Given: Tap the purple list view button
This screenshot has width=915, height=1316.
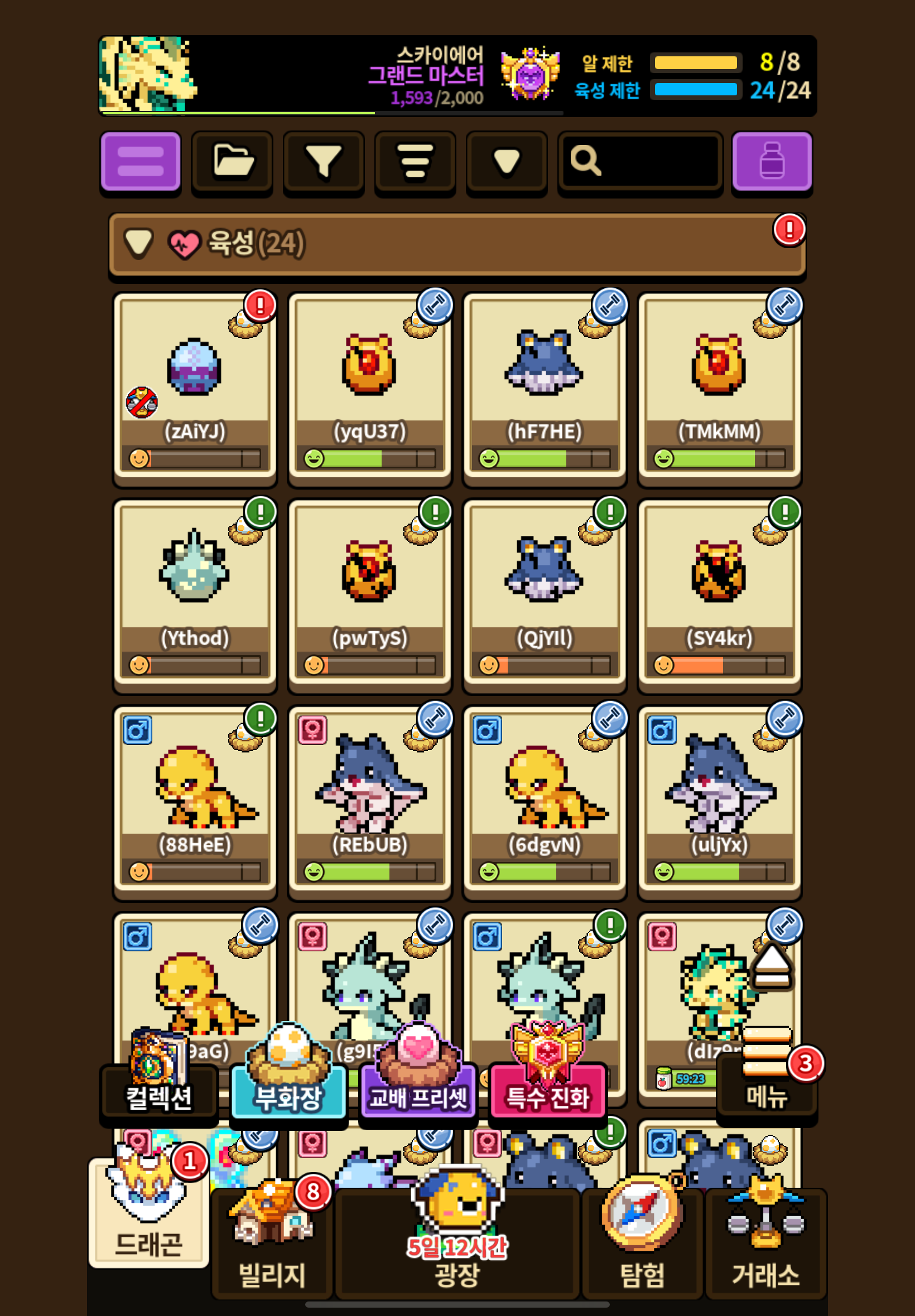Looking at the screenshot, I should (x=141, y=161).
